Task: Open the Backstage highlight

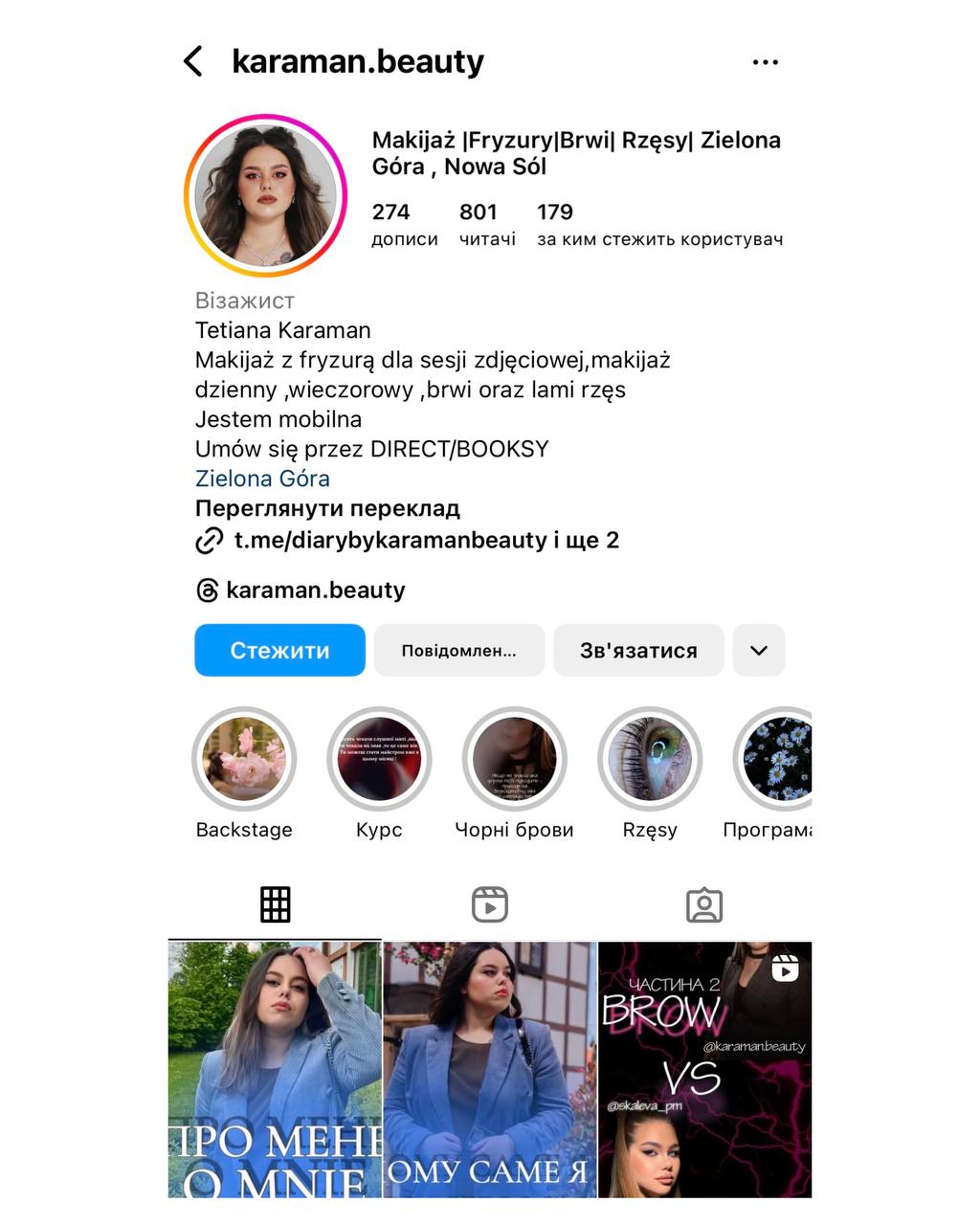Action: pos(244,760)
